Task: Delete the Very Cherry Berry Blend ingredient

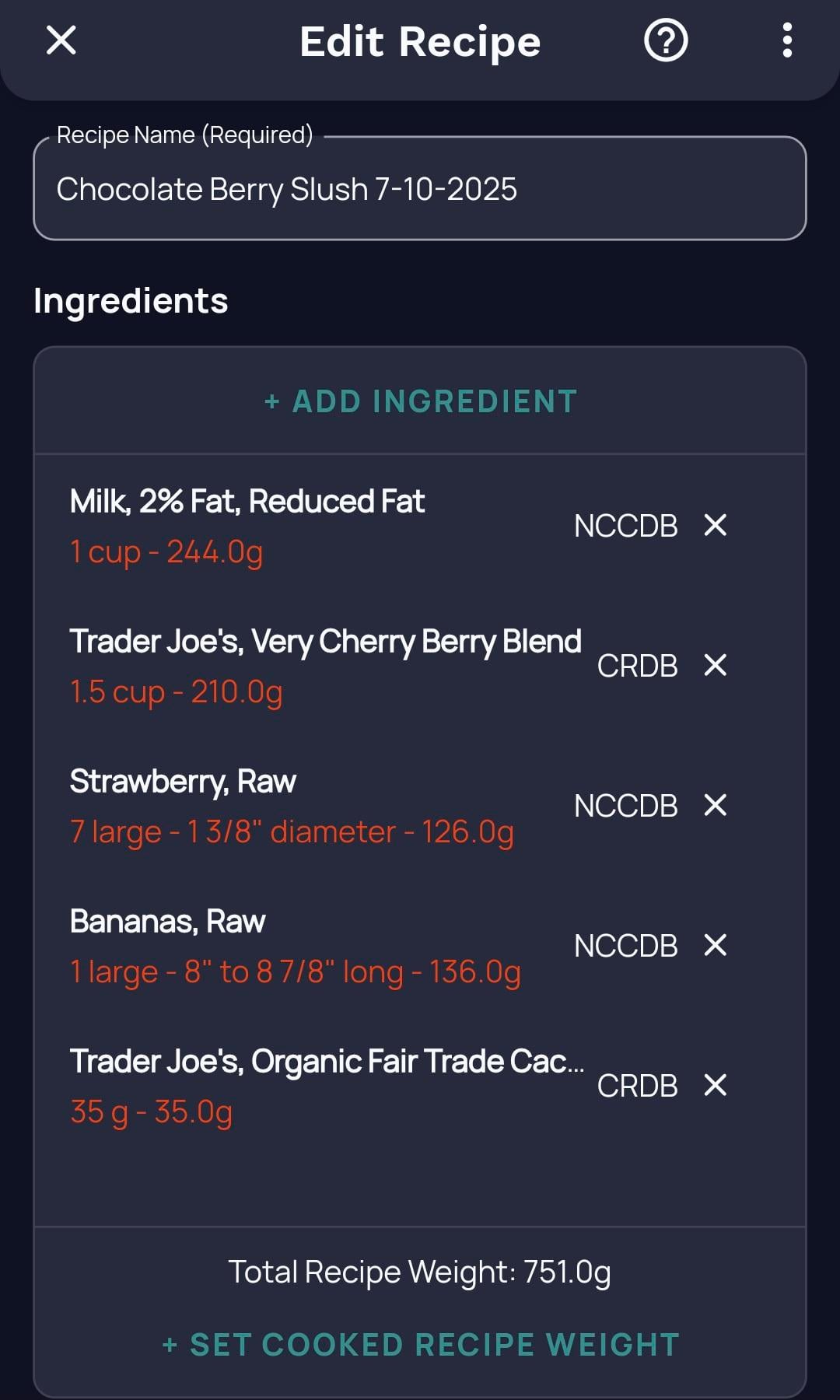Action: click(715, 665)
